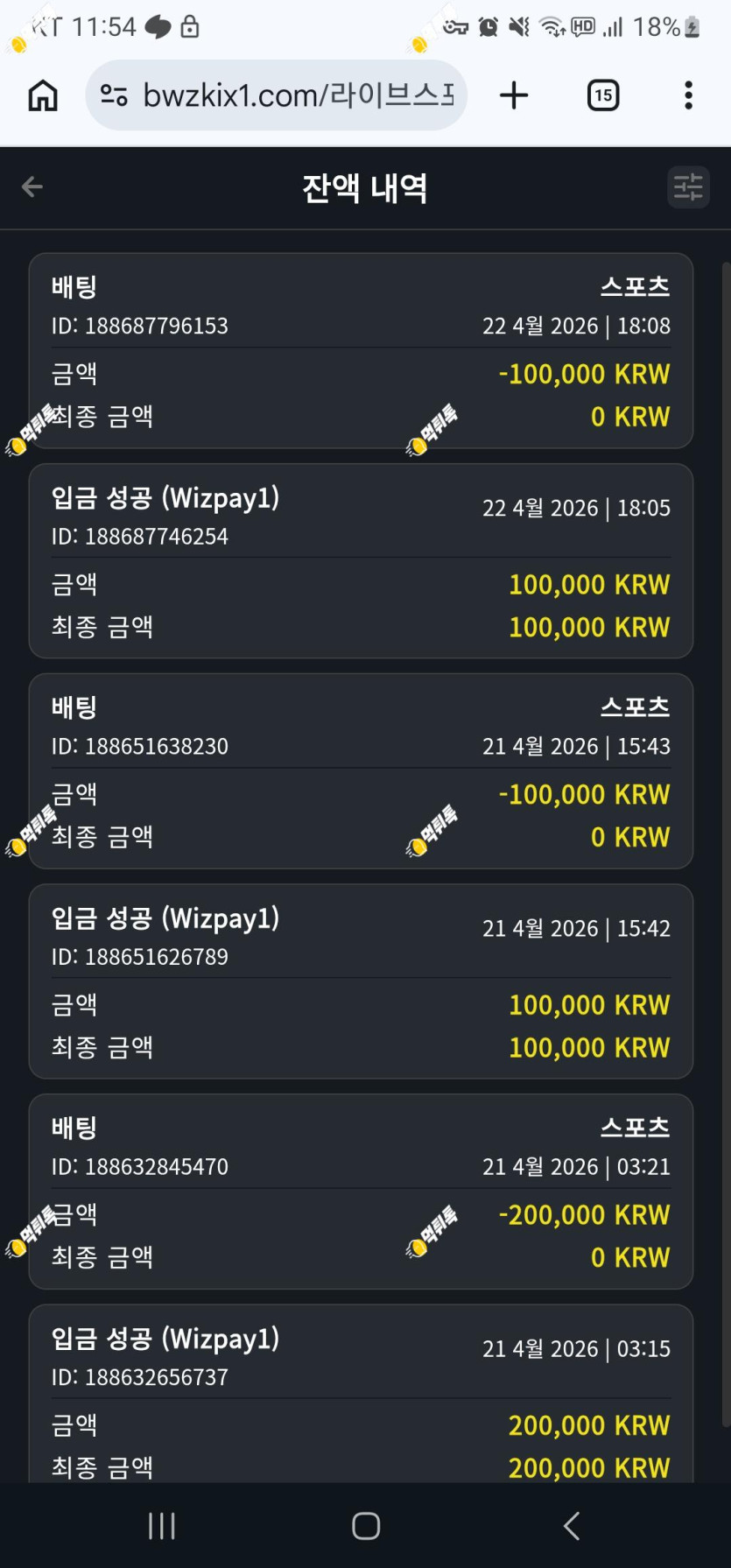Open betting record ID 188687796153
731x1568 pixels.
pos(361,351)
